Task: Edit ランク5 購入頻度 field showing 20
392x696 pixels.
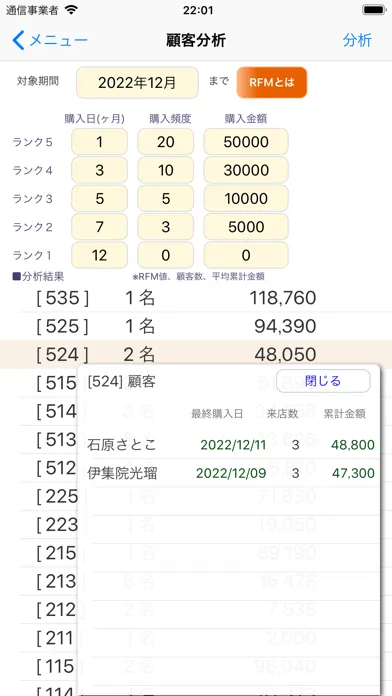Action: tap(166, 142)
